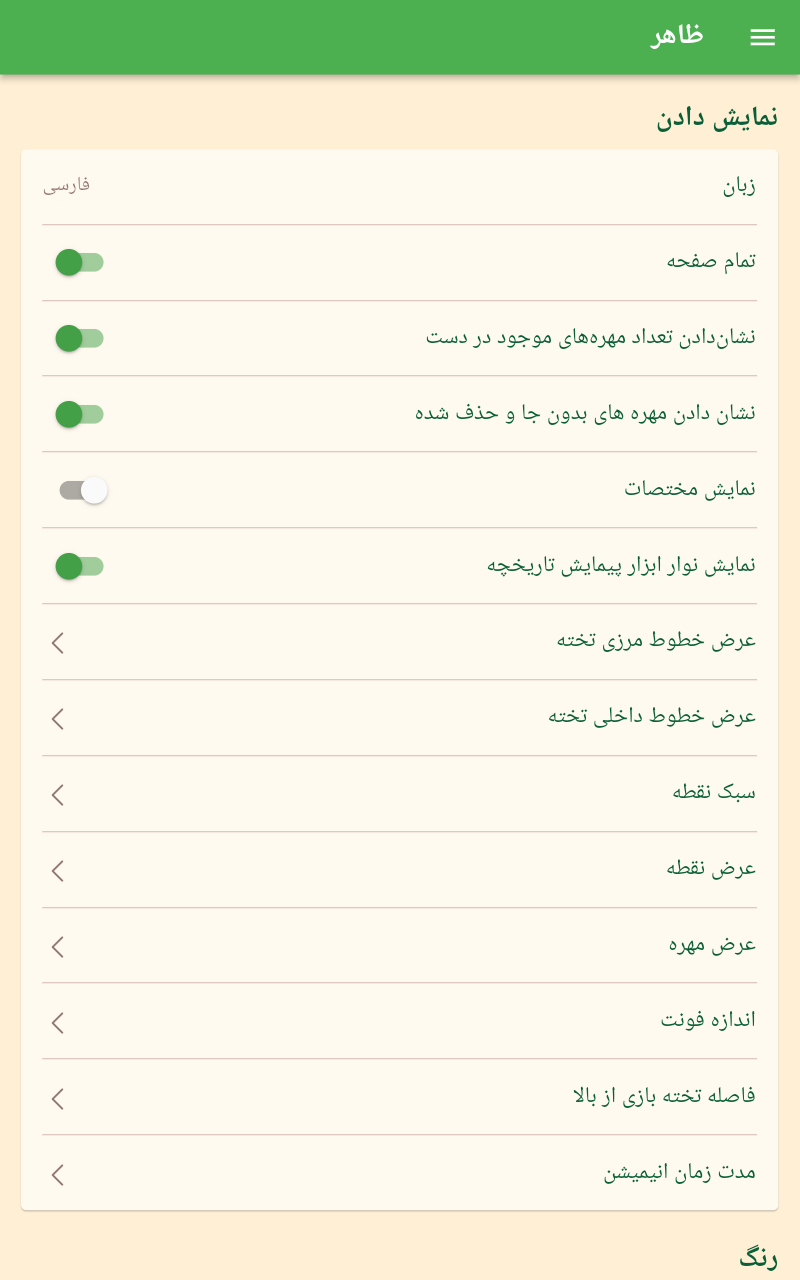The width and height of the screenshot is (800, 1280).
Task: Open فاصله تخته بازی از بالا
Action: (x=400, y=1097)
